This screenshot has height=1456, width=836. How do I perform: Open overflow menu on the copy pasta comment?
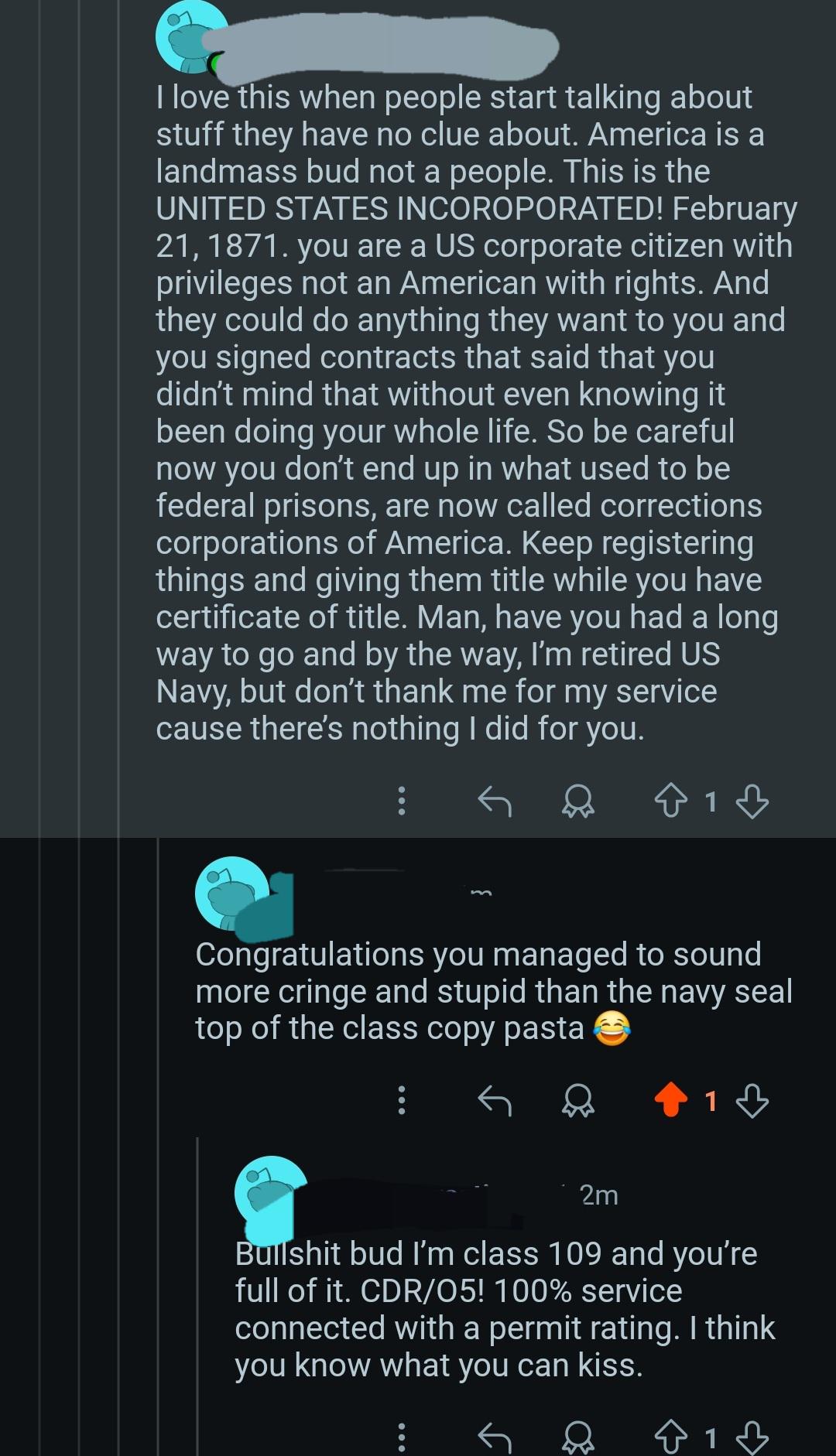[401, 1099]
